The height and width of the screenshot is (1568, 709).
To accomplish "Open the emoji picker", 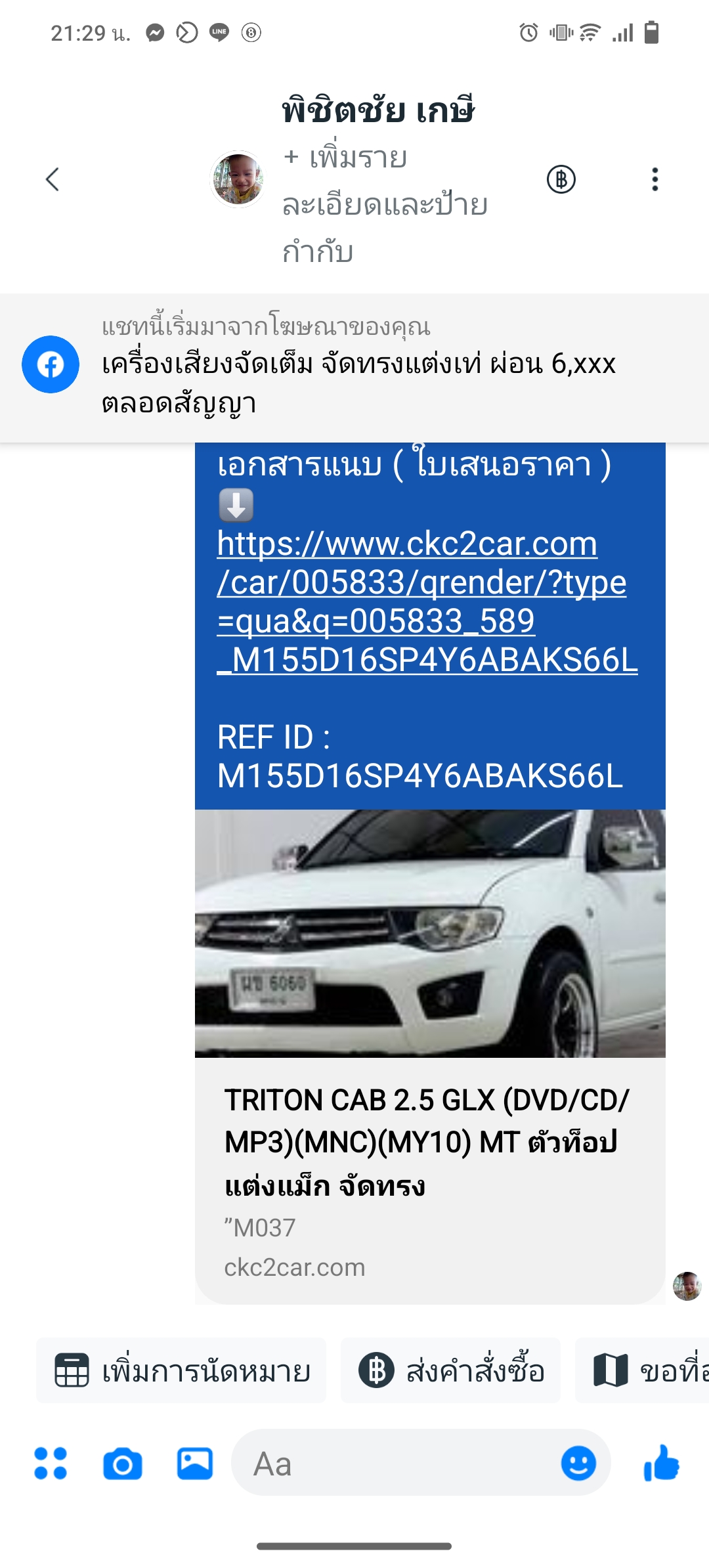I will coord(578,1464).
